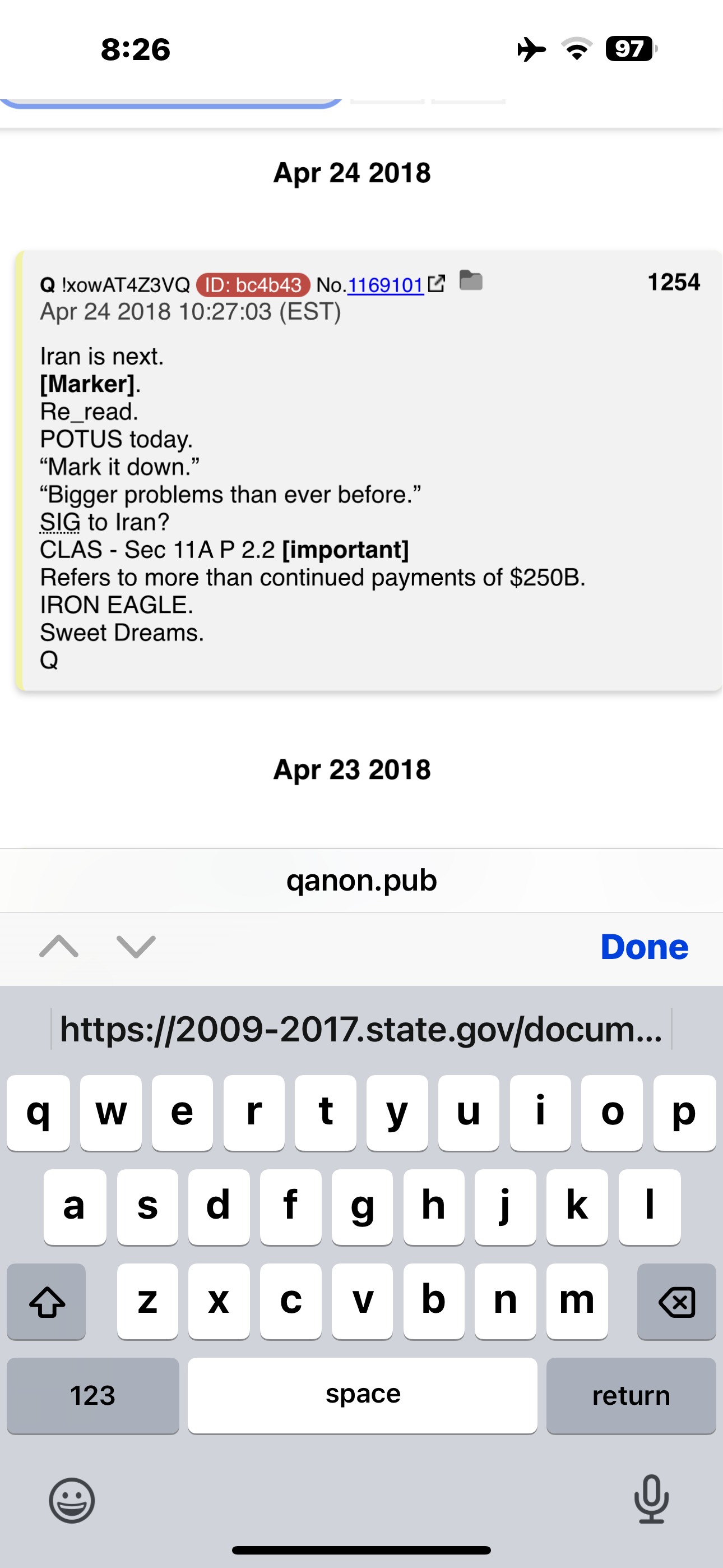The width and height of the screenshot is (723, 1568).
Task: Enable shift on the keyboard
Action: coord(47,1302)
